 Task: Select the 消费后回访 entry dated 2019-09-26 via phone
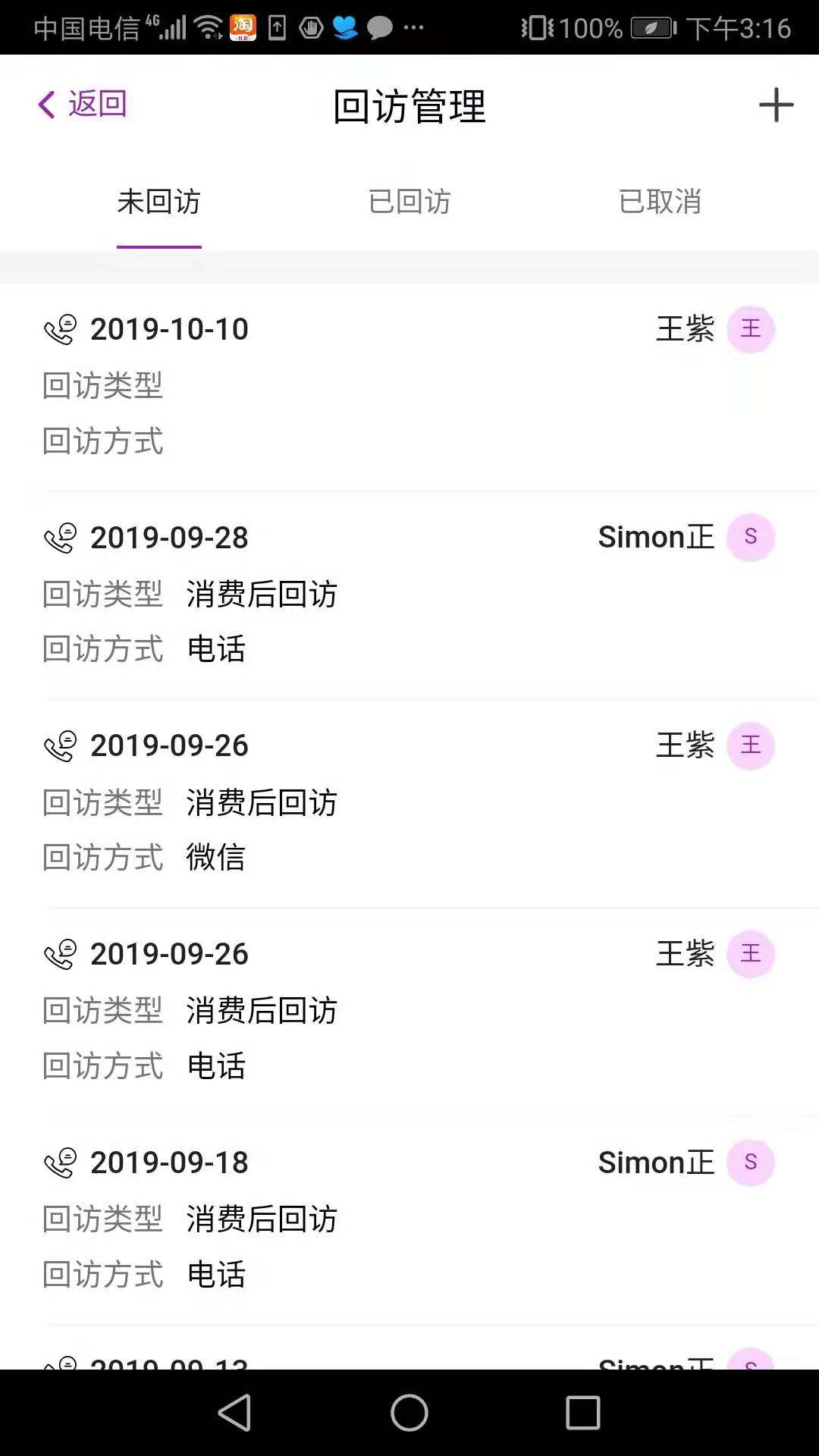click(x=409, y=1009)
